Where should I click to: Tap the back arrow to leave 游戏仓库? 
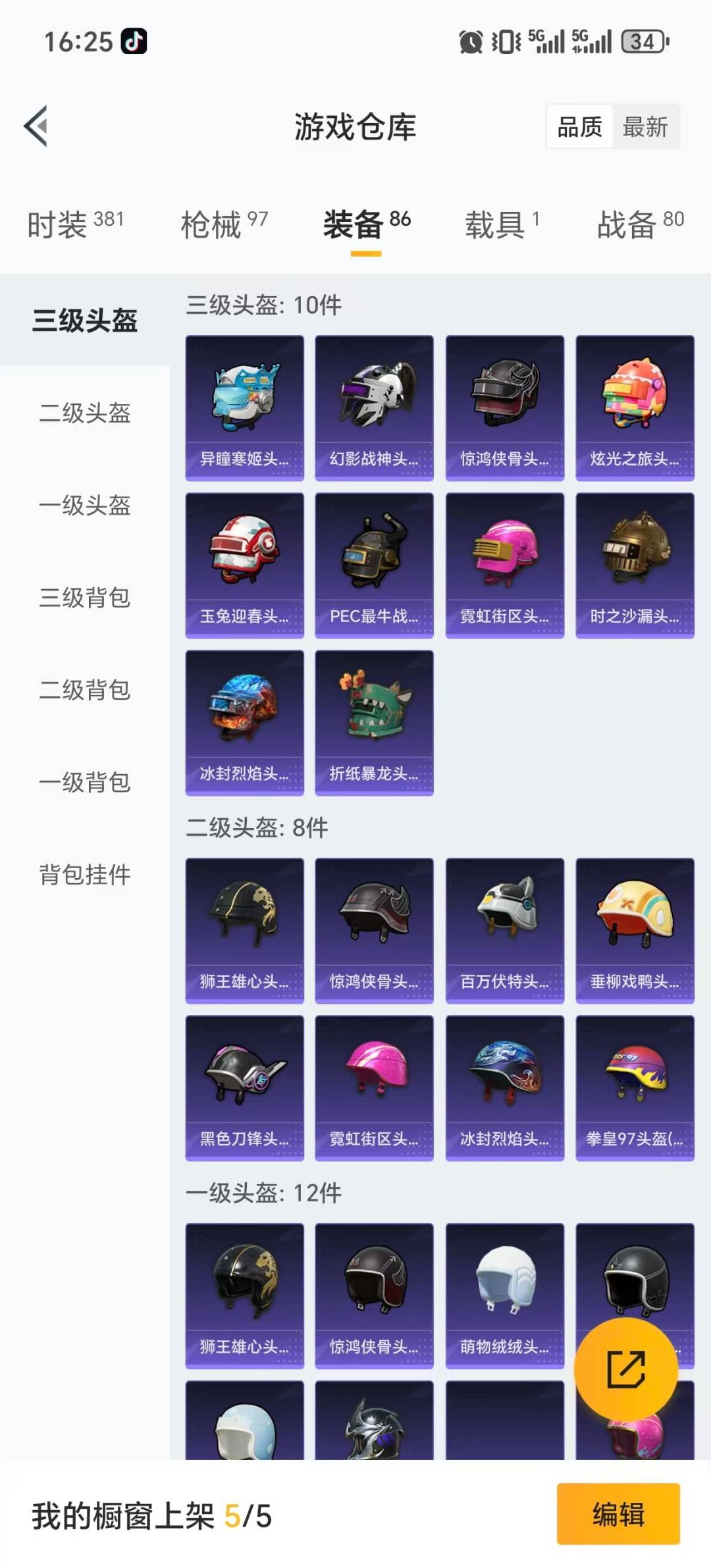click(38, 127)
